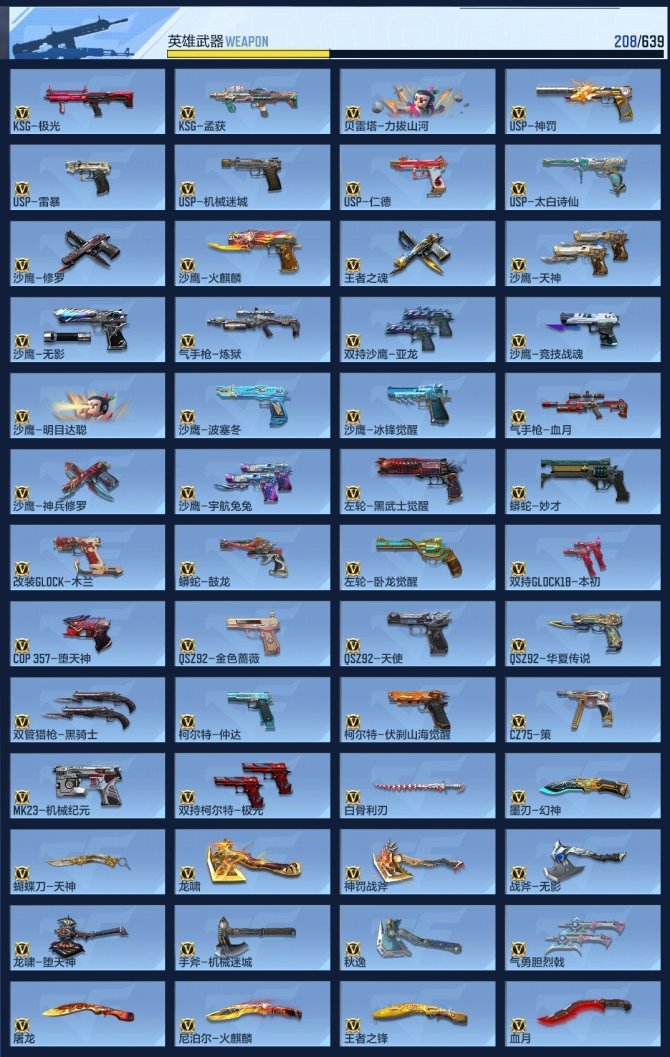Open the 王者之魂 weapon tile

[x=417, y=253]
